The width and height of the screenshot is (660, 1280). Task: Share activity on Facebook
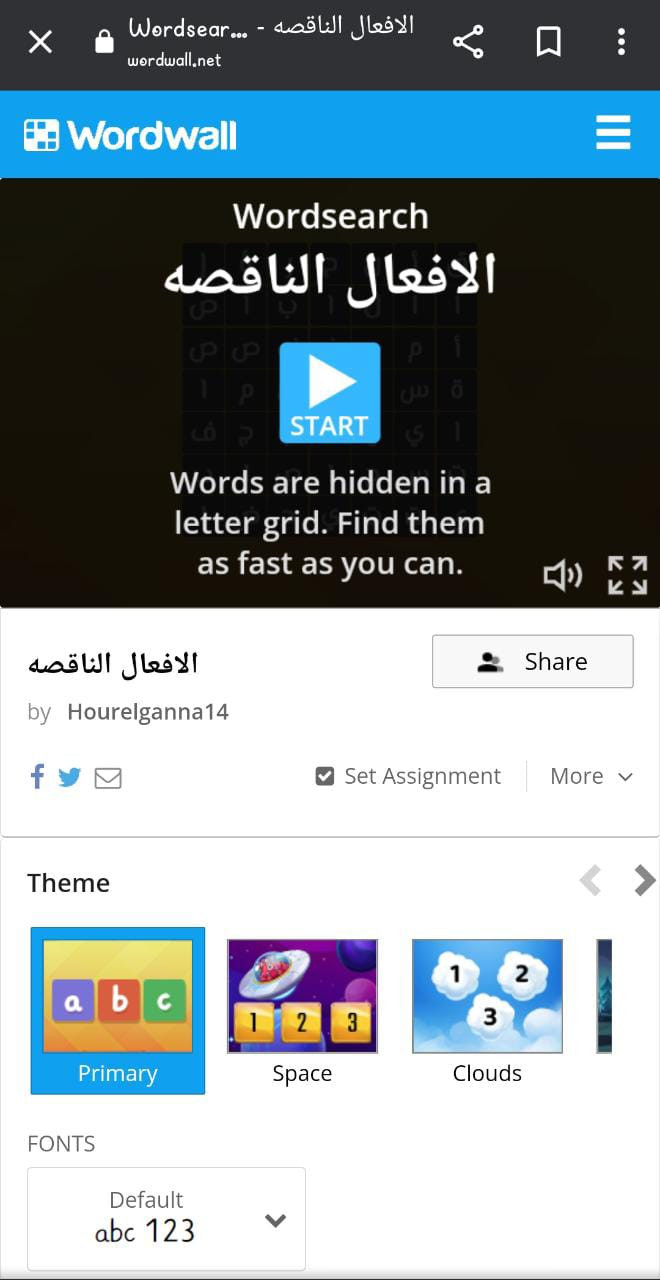click(37, 776)
